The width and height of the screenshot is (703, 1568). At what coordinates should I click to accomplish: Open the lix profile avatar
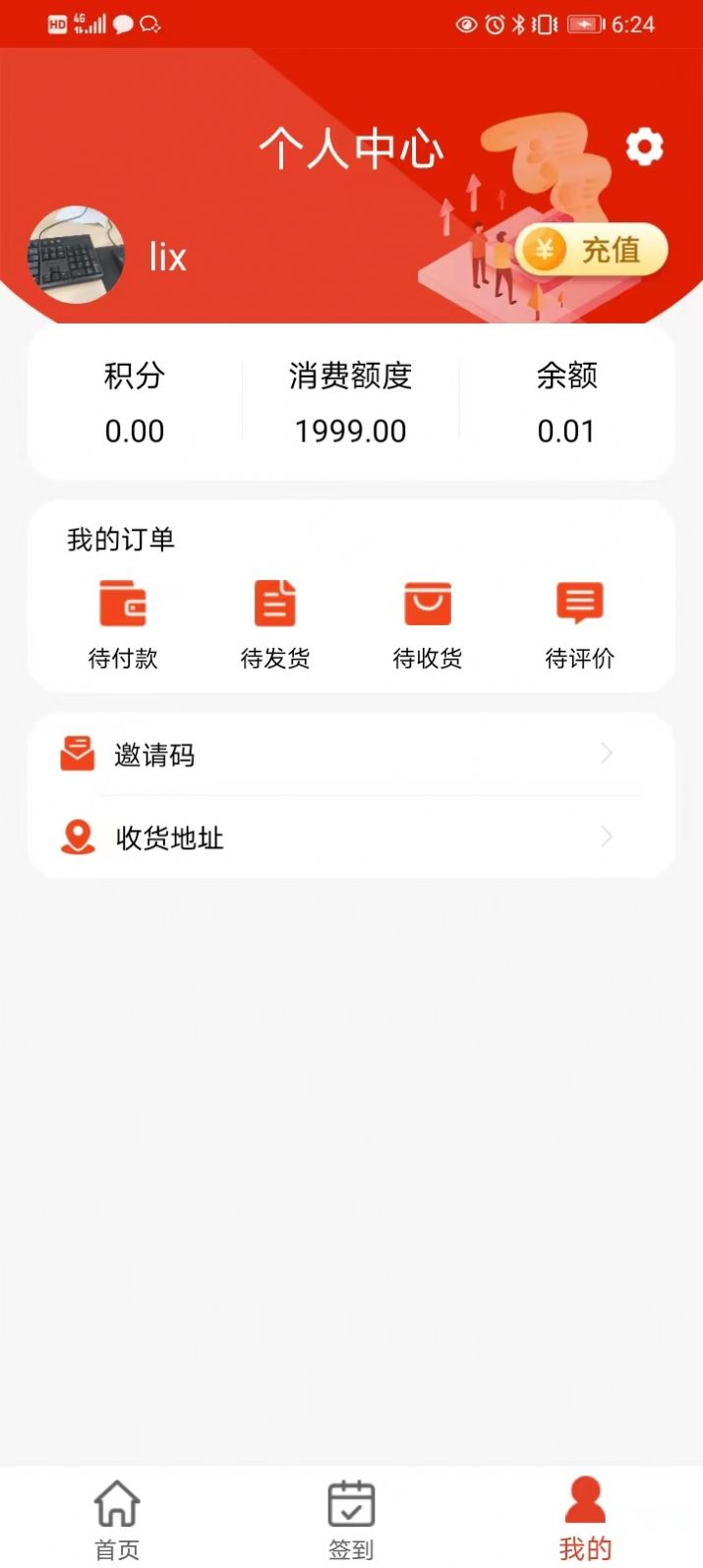click(x=76, y=255)
